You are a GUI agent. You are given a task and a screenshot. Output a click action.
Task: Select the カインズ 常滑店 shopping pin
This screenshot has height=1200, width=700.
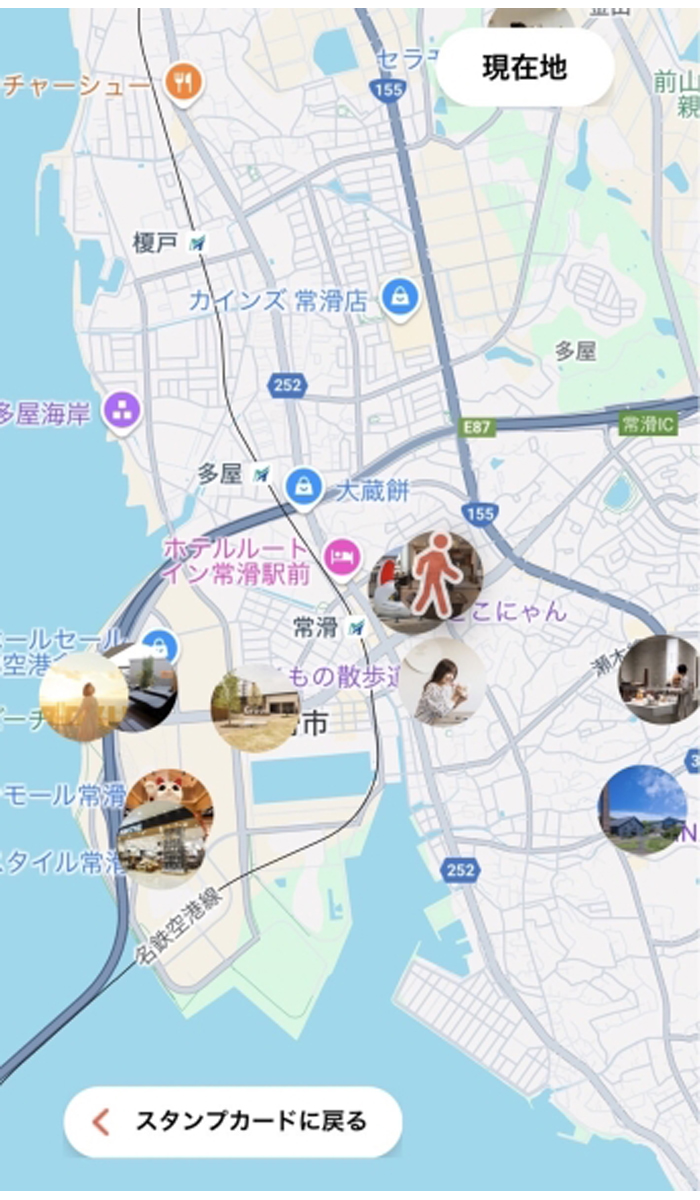click(x=400, y=297)
